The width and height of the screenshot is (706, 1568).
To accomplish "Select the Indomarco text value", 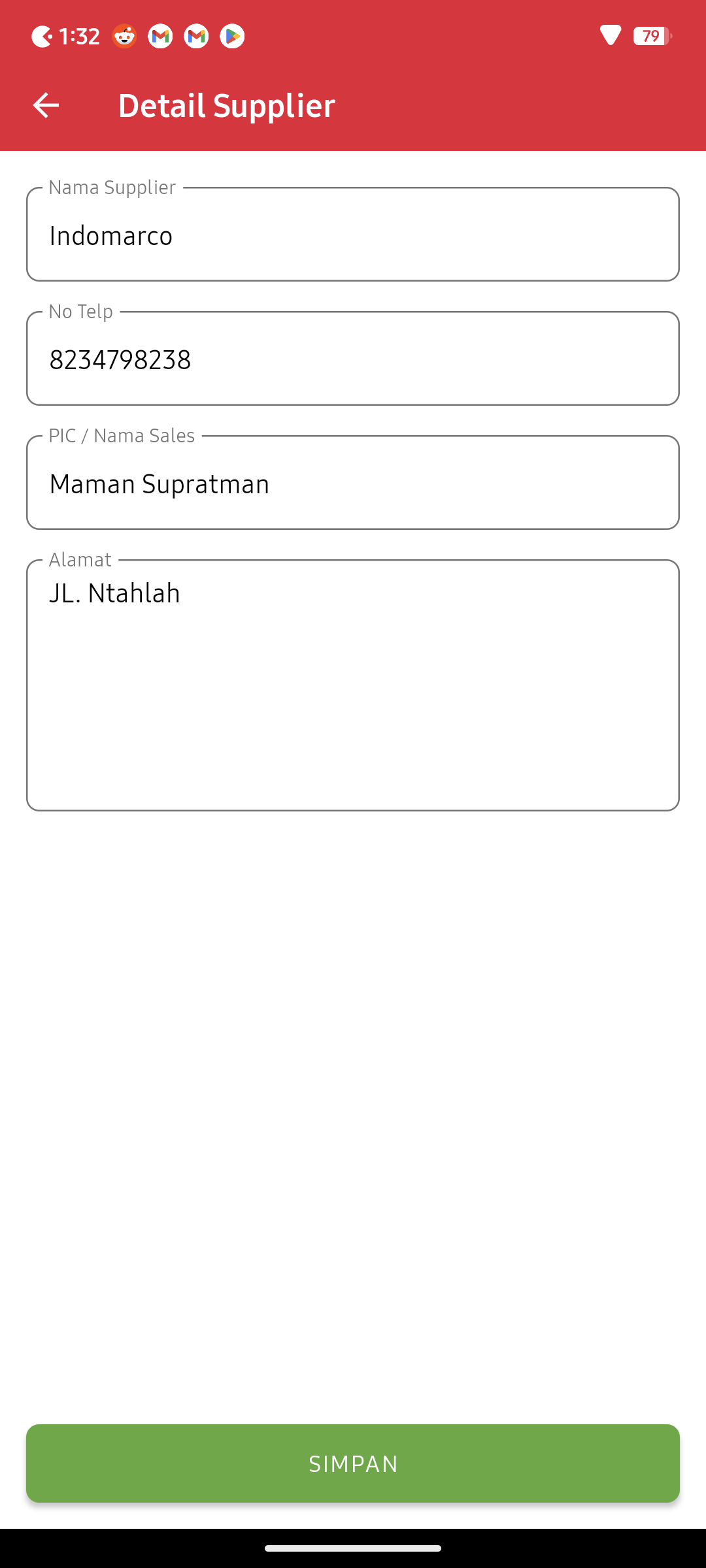I will pos(111,235).
